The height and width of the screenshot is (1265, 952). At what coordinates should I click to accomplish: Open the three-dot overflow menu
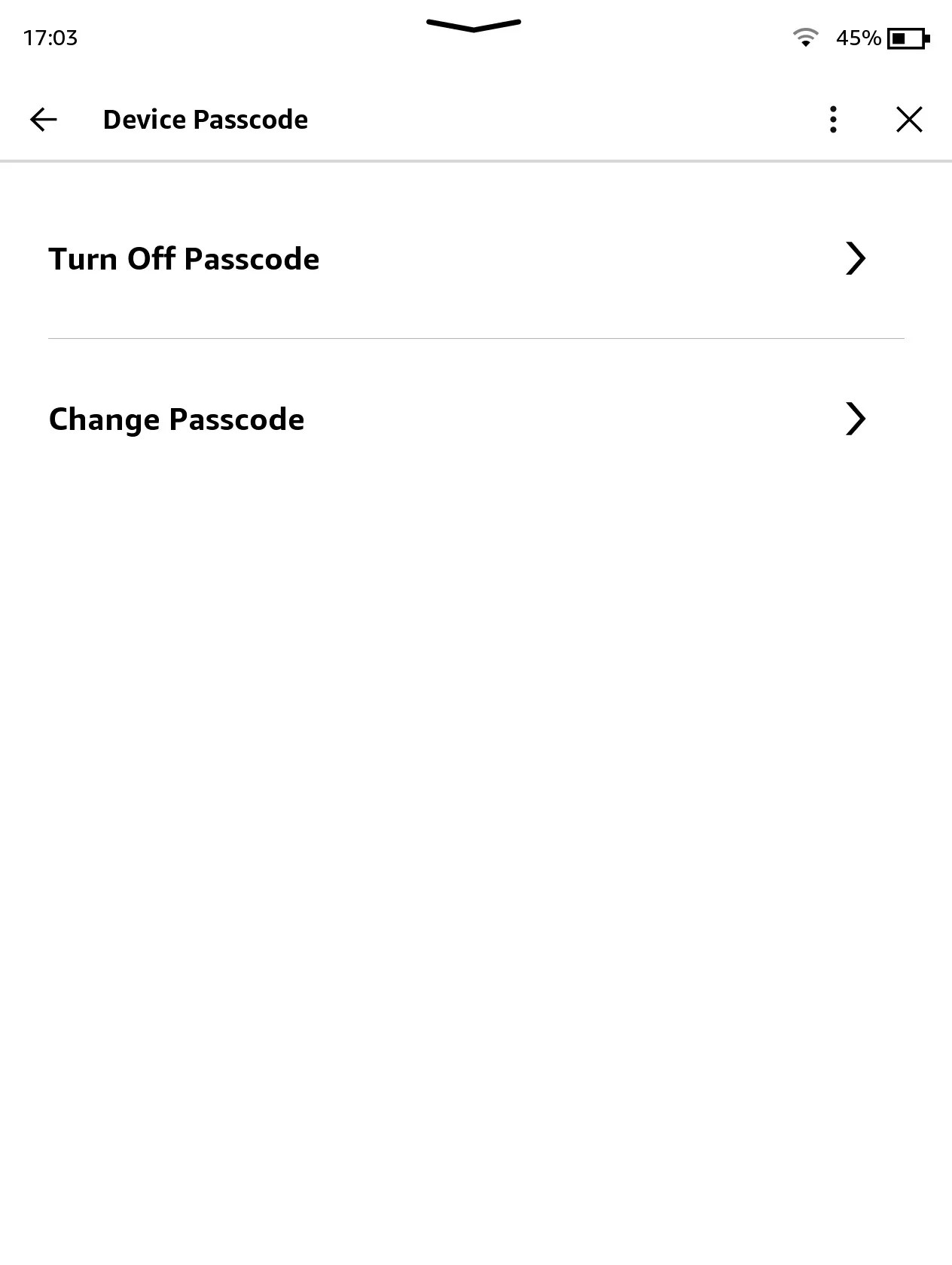click(833, 118)
